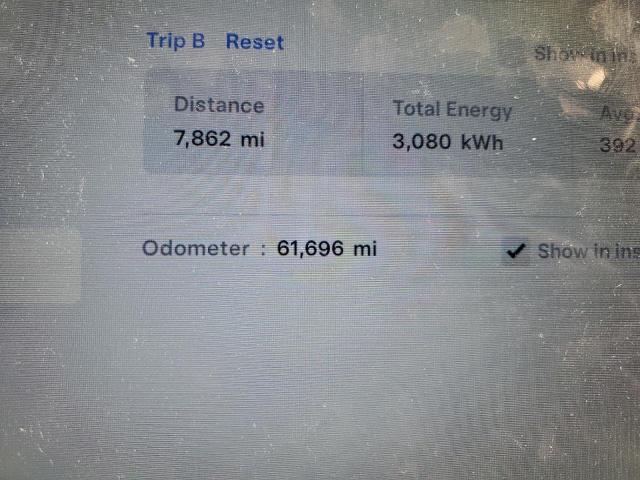
Task: Uncheck the Show in instrument panel box beside Odometer
Action: (x=516, y=251)
